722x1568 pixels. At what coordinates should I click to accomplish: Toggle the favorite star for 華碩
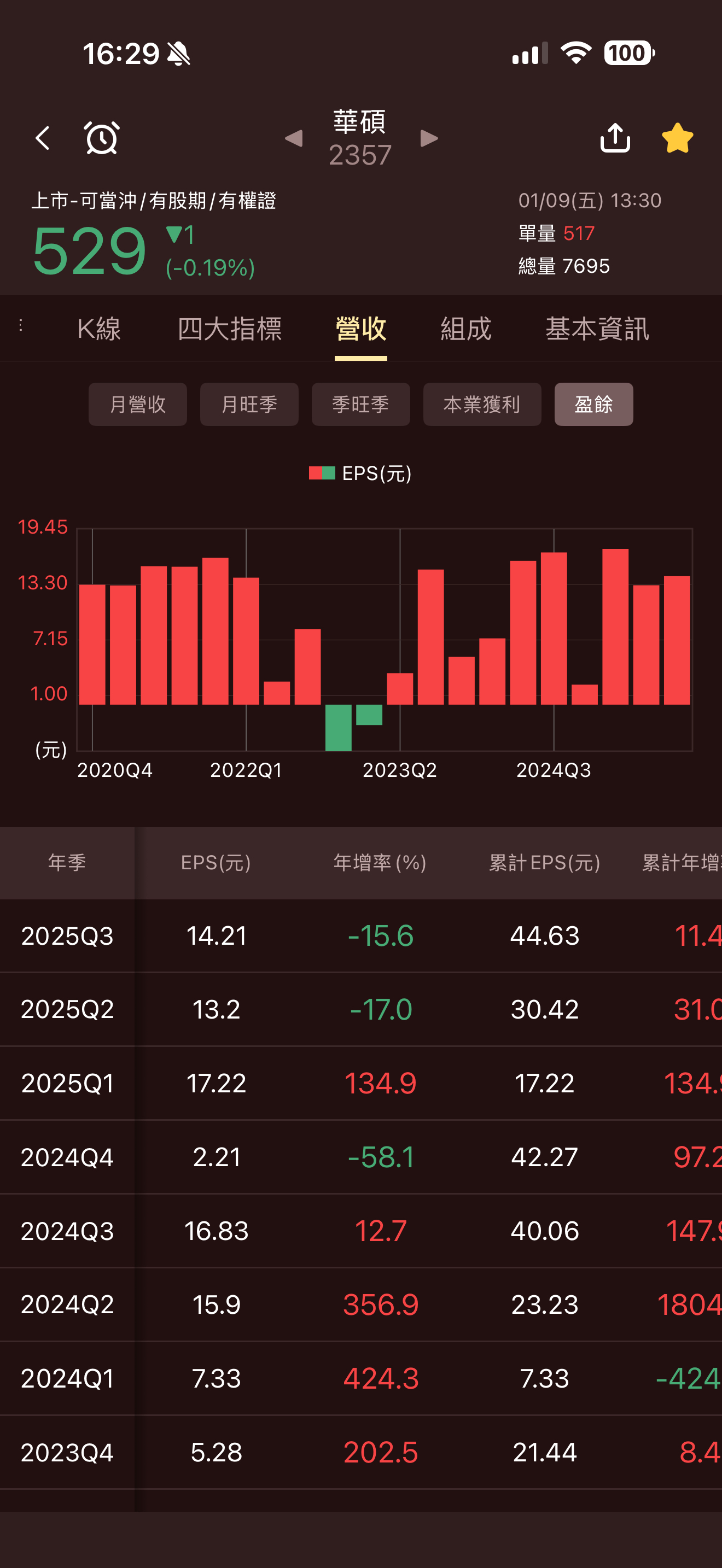(677, 138)
